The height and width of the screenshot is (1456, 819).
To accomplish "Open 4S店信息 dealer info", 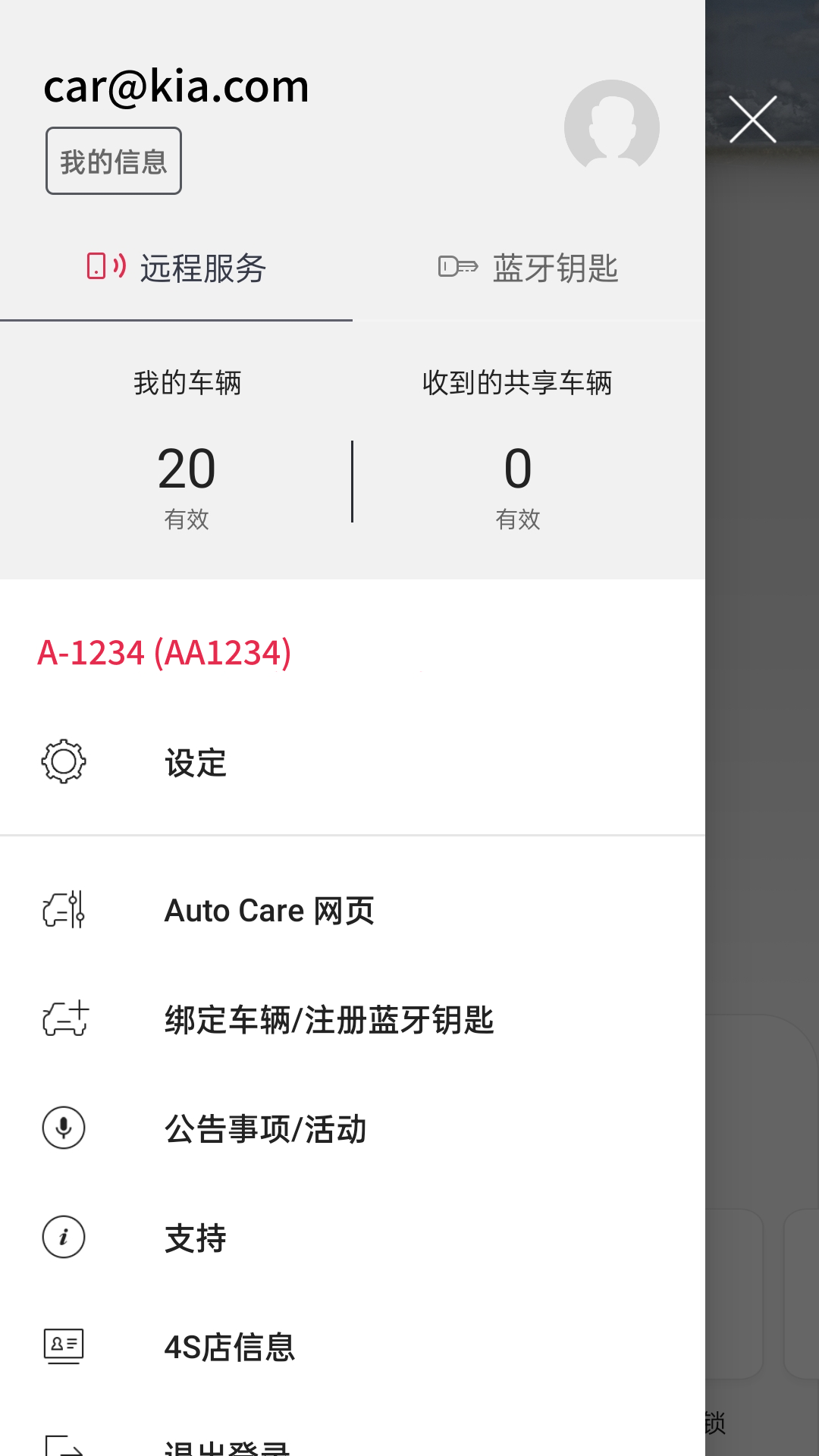I will tap(230, 1348).
